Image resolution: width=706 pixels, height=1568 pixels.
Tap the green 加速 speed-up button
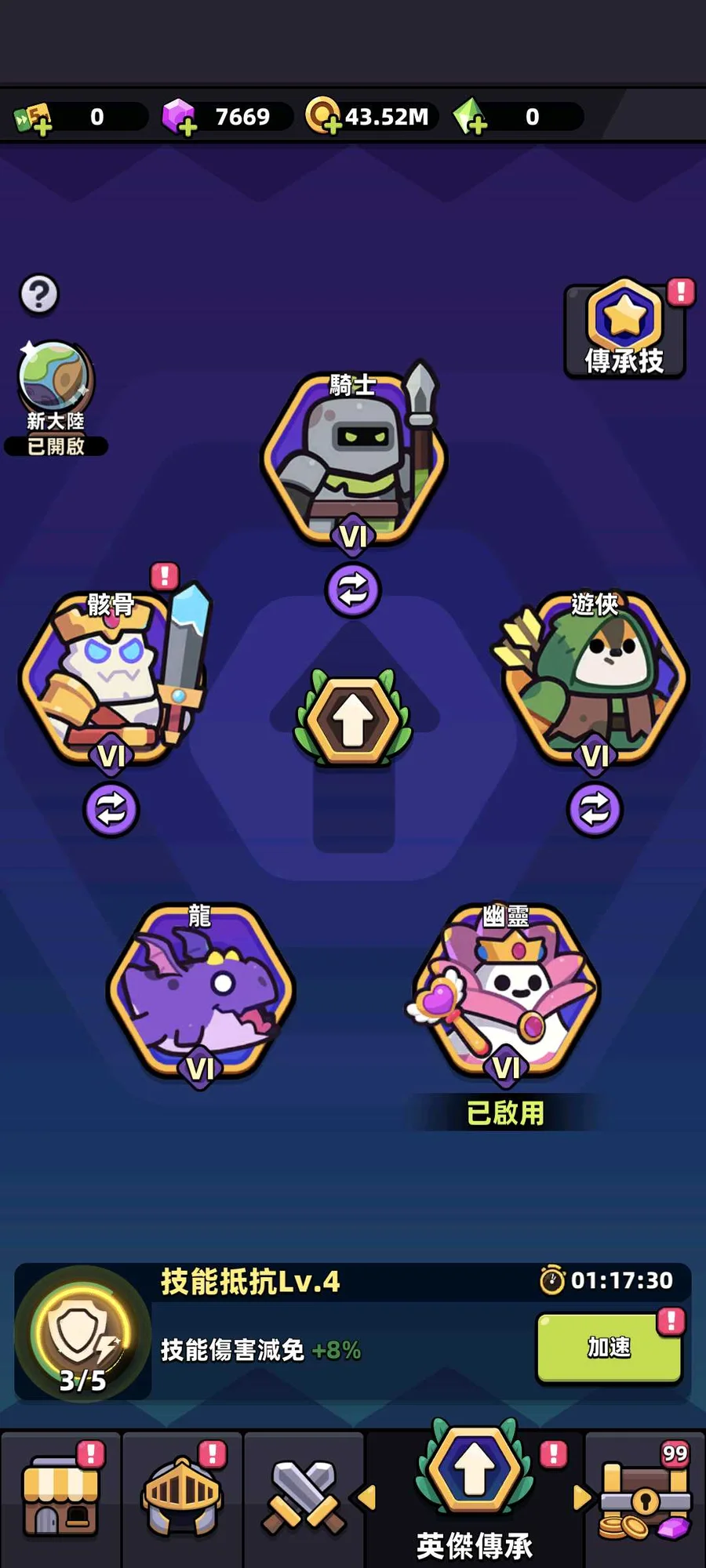(610, 1348)
